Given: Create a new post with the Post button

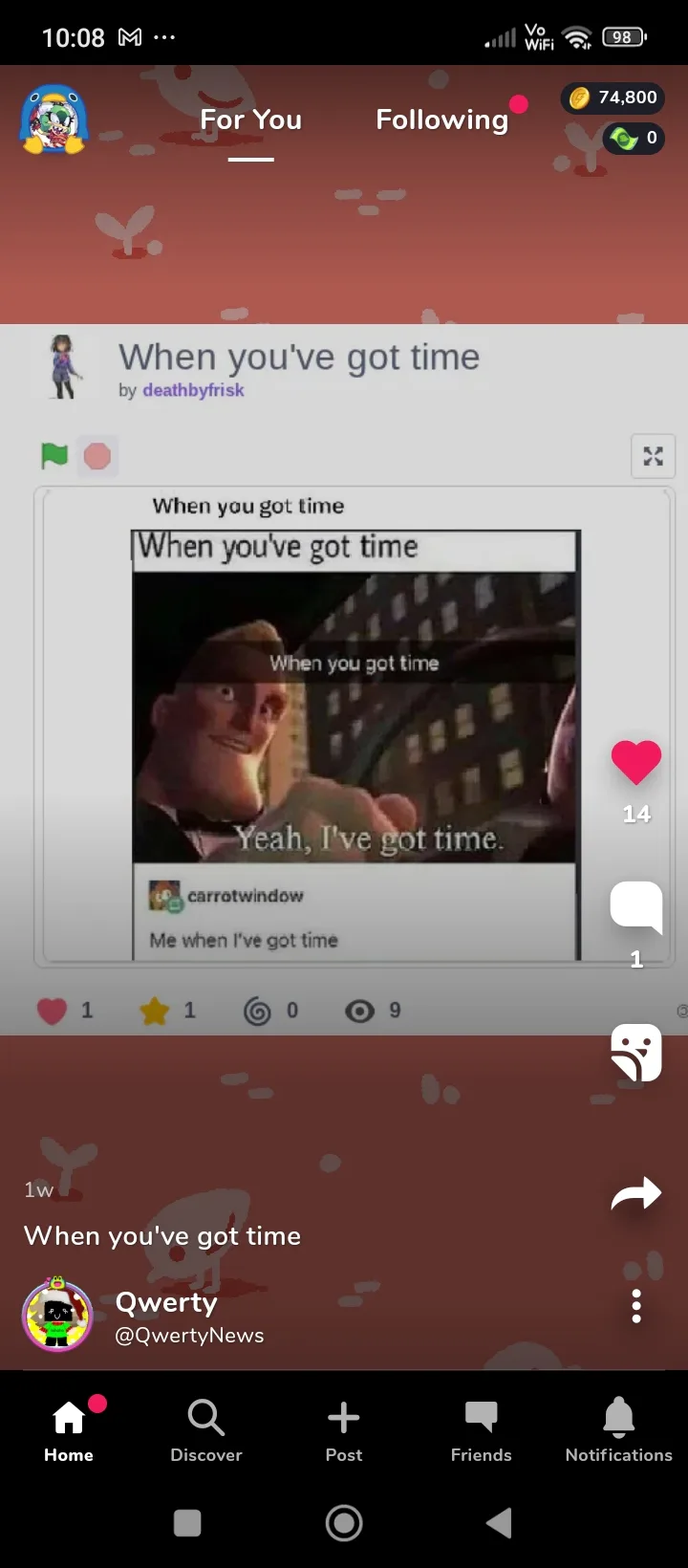Looking at the screenshot, I should pos(344,1430).
